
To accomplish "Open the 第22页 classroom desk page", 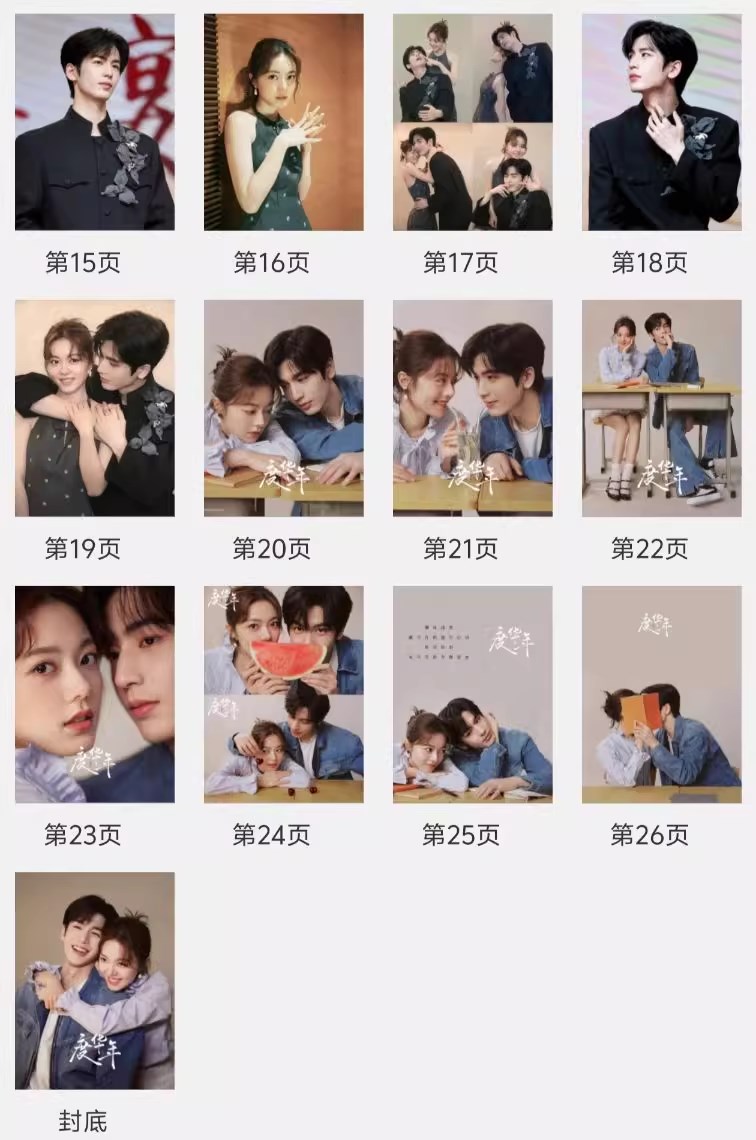I will pos(661,408).
